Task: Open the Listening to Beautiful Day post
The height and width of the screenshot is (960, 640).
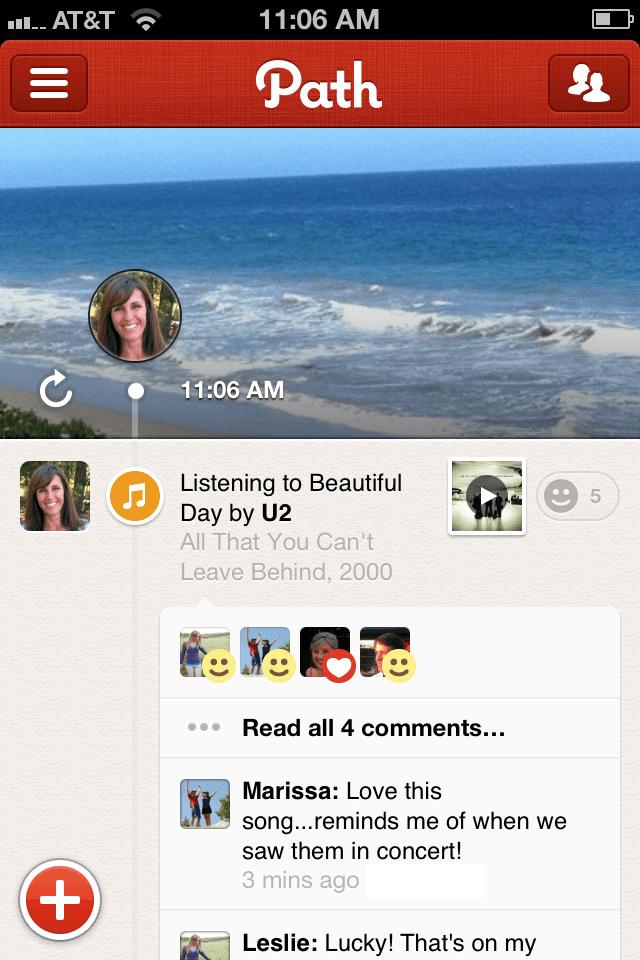Action: [291, 498]
